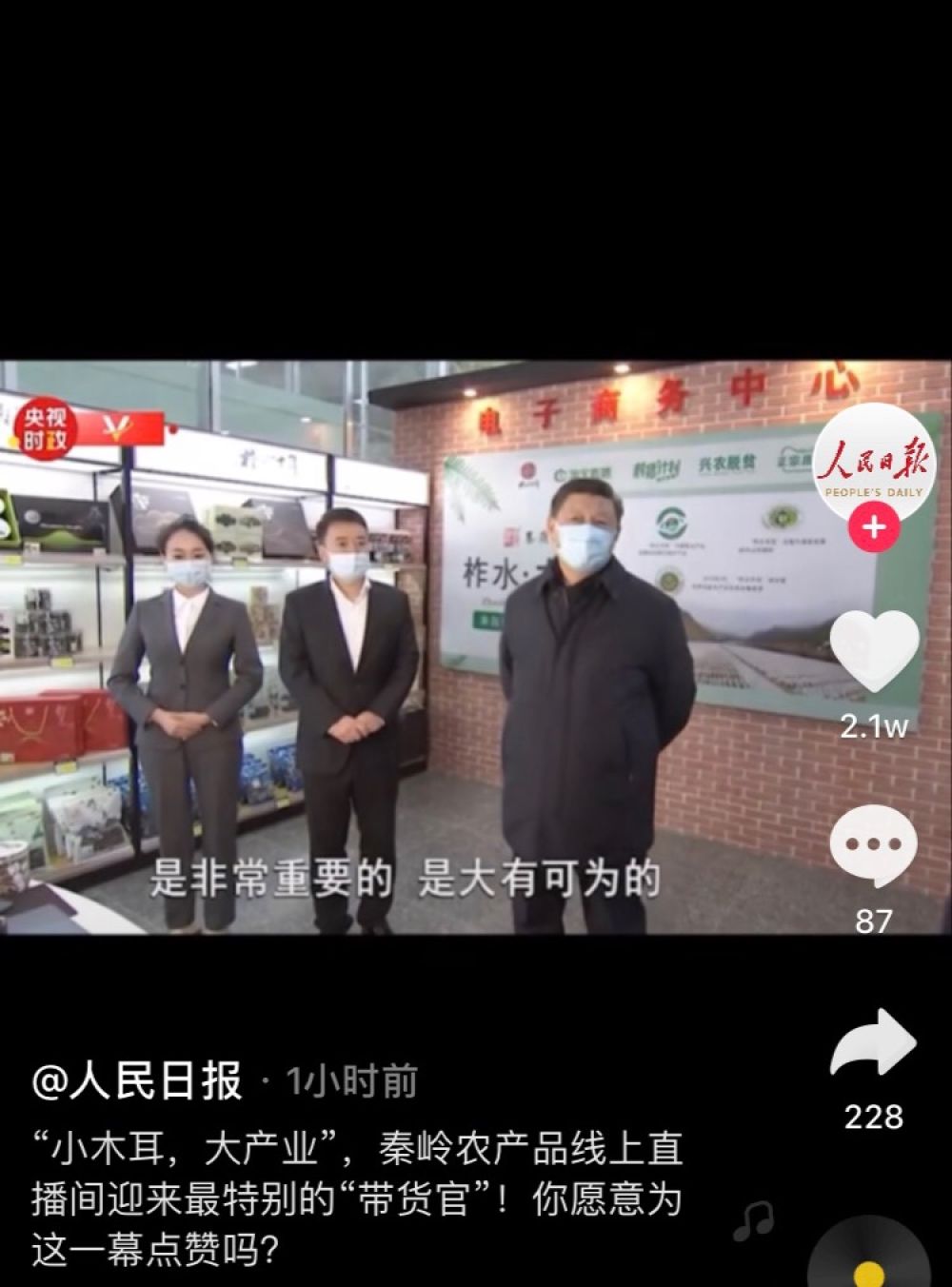Open comments via the speech bubble icon
The image size is (952, 1287).
tap(874, 841)
